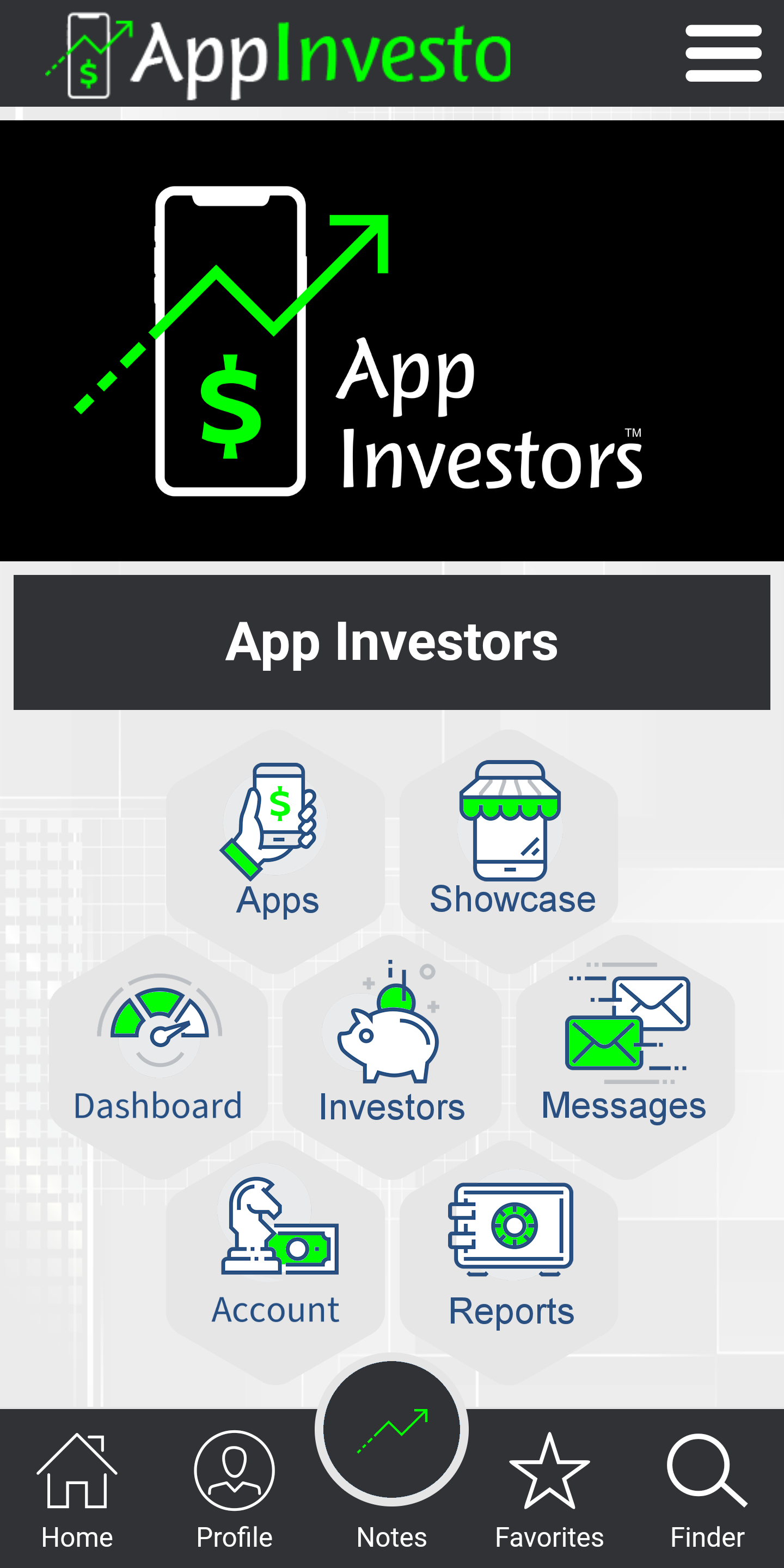Open the Finder search tab

click(707, 1491)
